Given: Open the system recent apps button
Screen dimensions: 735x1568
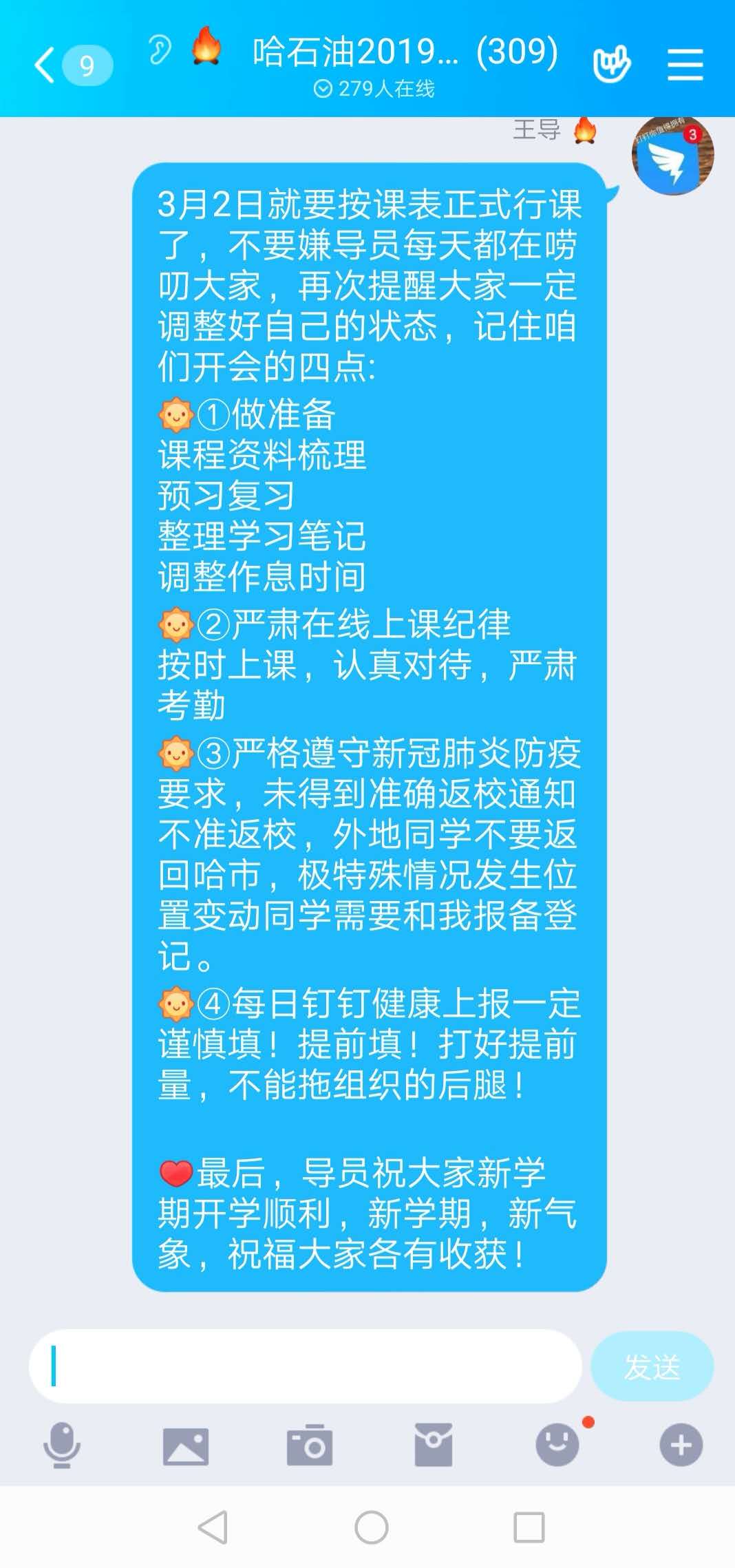Looking at the screenshot, I should pyautogui.click(x=529, y=1528).
